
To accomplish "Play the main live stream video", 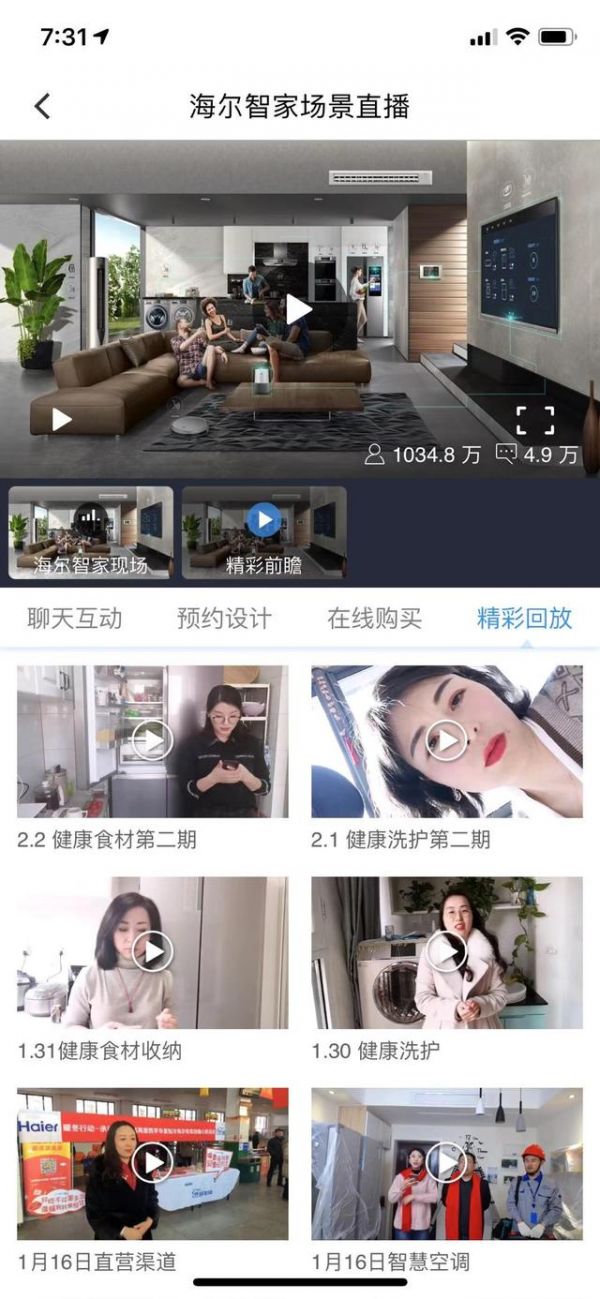I will (x=298, y=309).
